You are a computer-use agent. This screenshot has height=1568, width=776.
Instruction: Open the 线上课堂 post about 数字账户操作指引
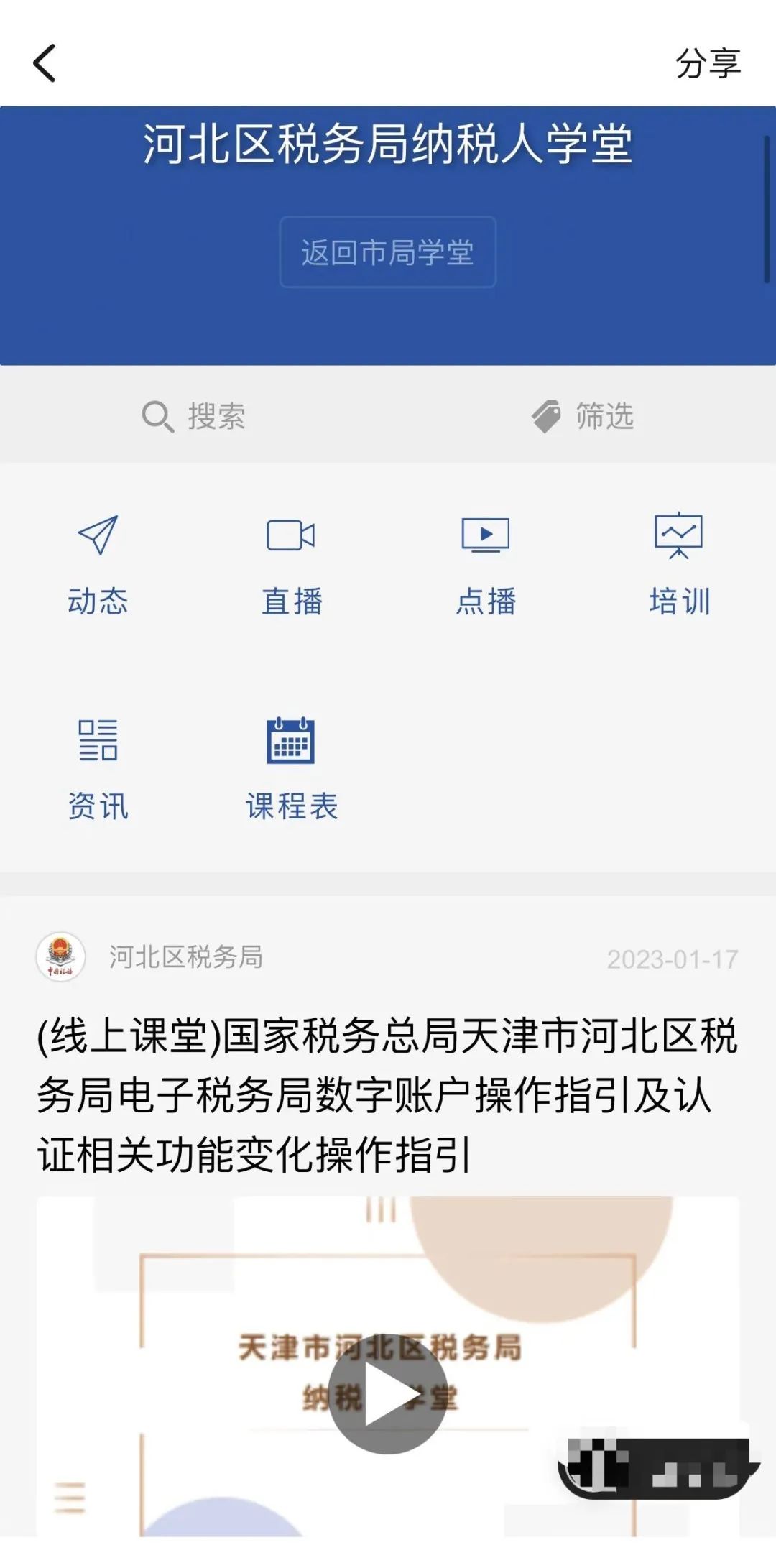pyautogui.click(x=387, y=1095)
